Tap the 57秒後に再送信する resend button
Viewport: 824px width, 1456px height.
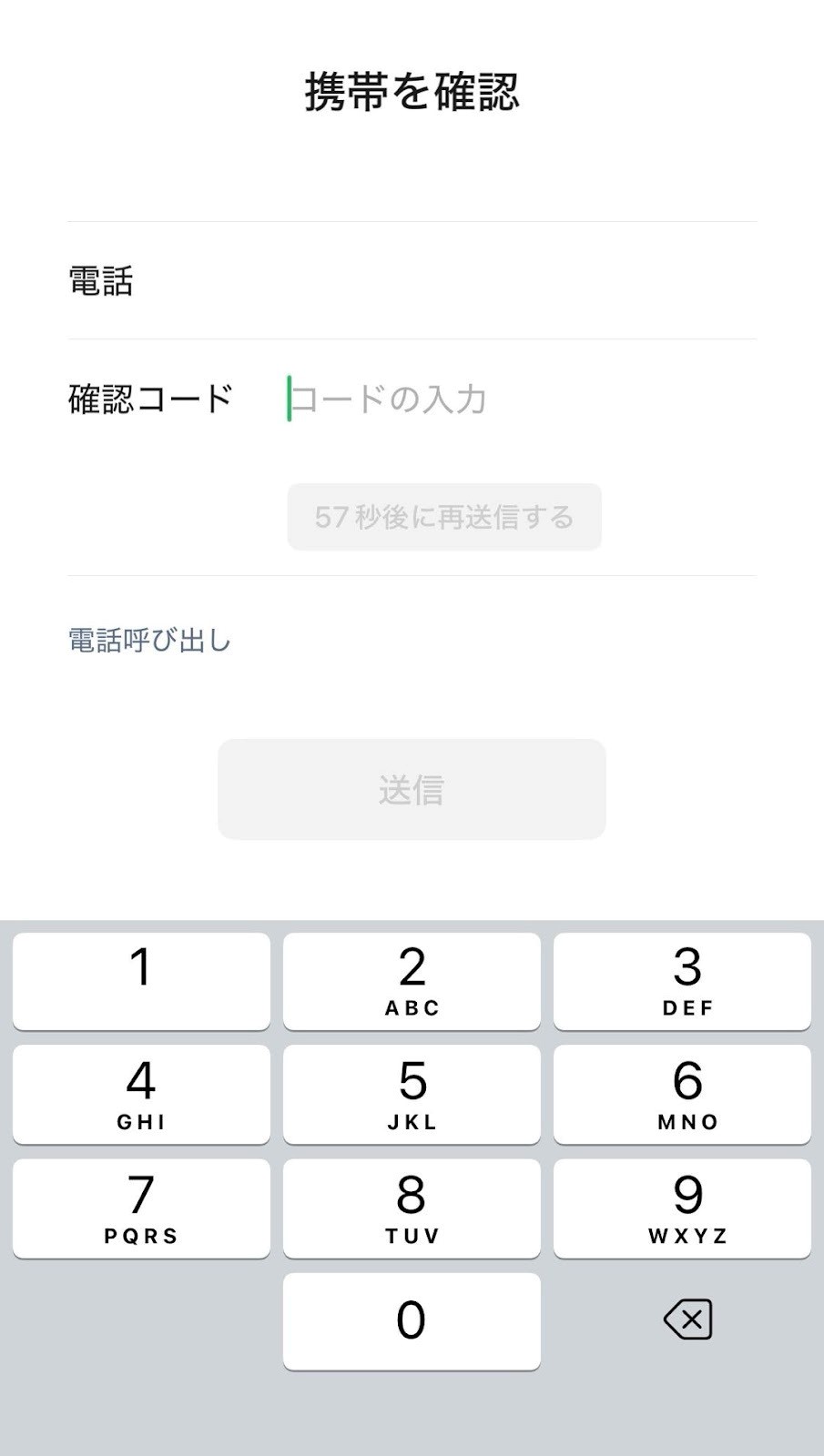pyautogui.click(x=443, y=517)
